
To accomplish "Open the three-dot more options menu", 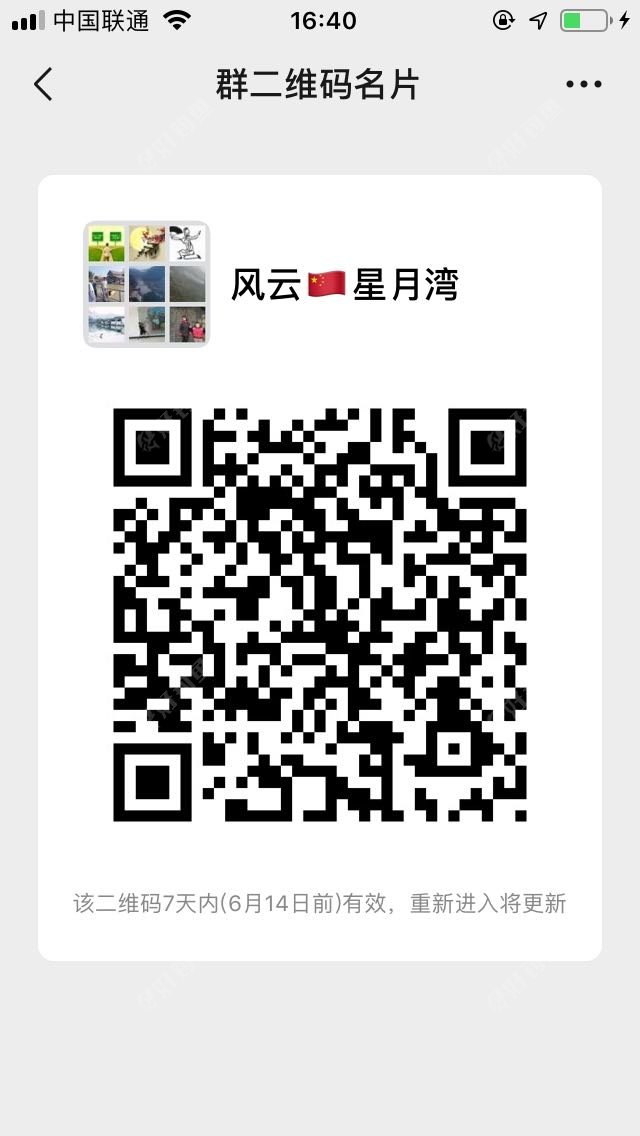I will coord(583,84).
